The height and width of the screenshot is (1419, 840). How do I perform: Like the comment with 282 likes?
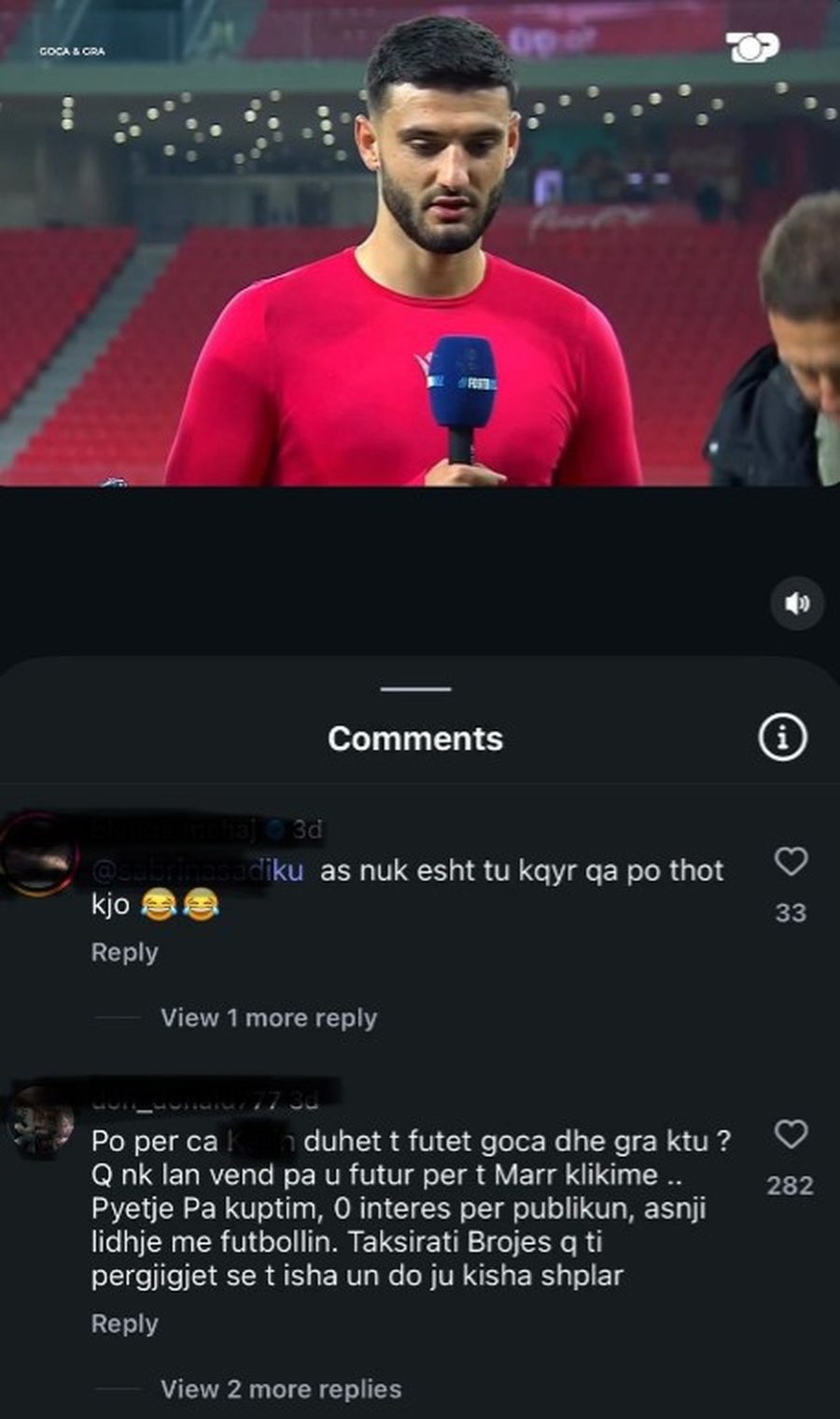pos(791,1134)
